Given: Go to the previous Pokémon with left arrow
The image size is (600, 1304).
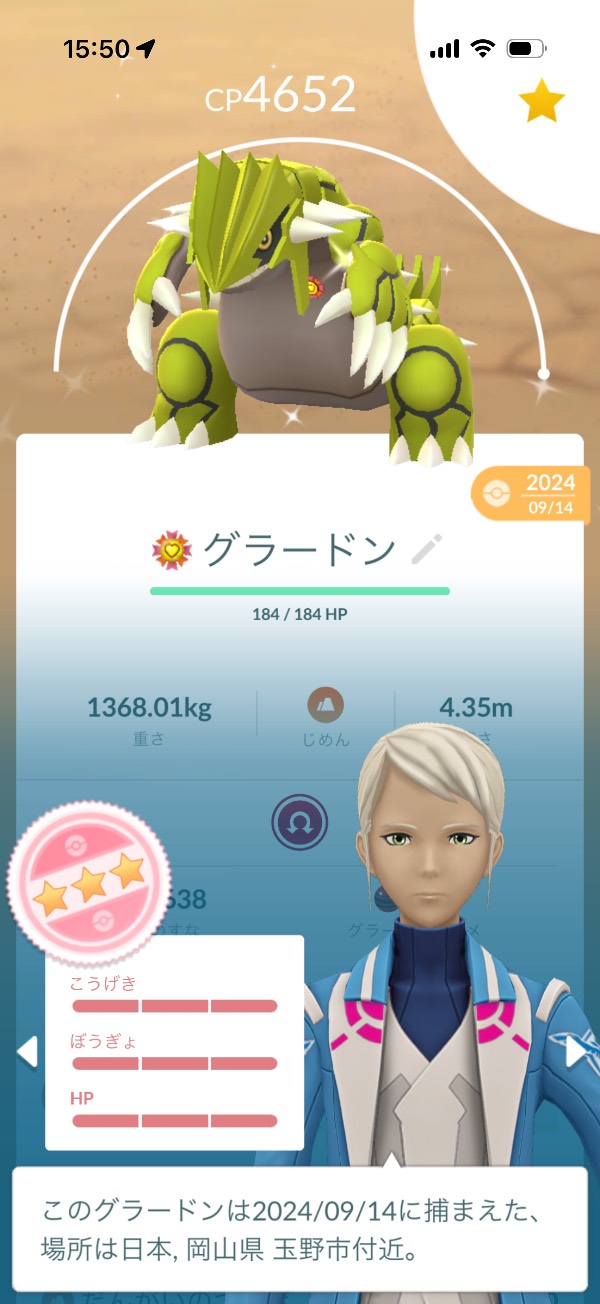Looking at the screenshot, I should point(27,1051).
